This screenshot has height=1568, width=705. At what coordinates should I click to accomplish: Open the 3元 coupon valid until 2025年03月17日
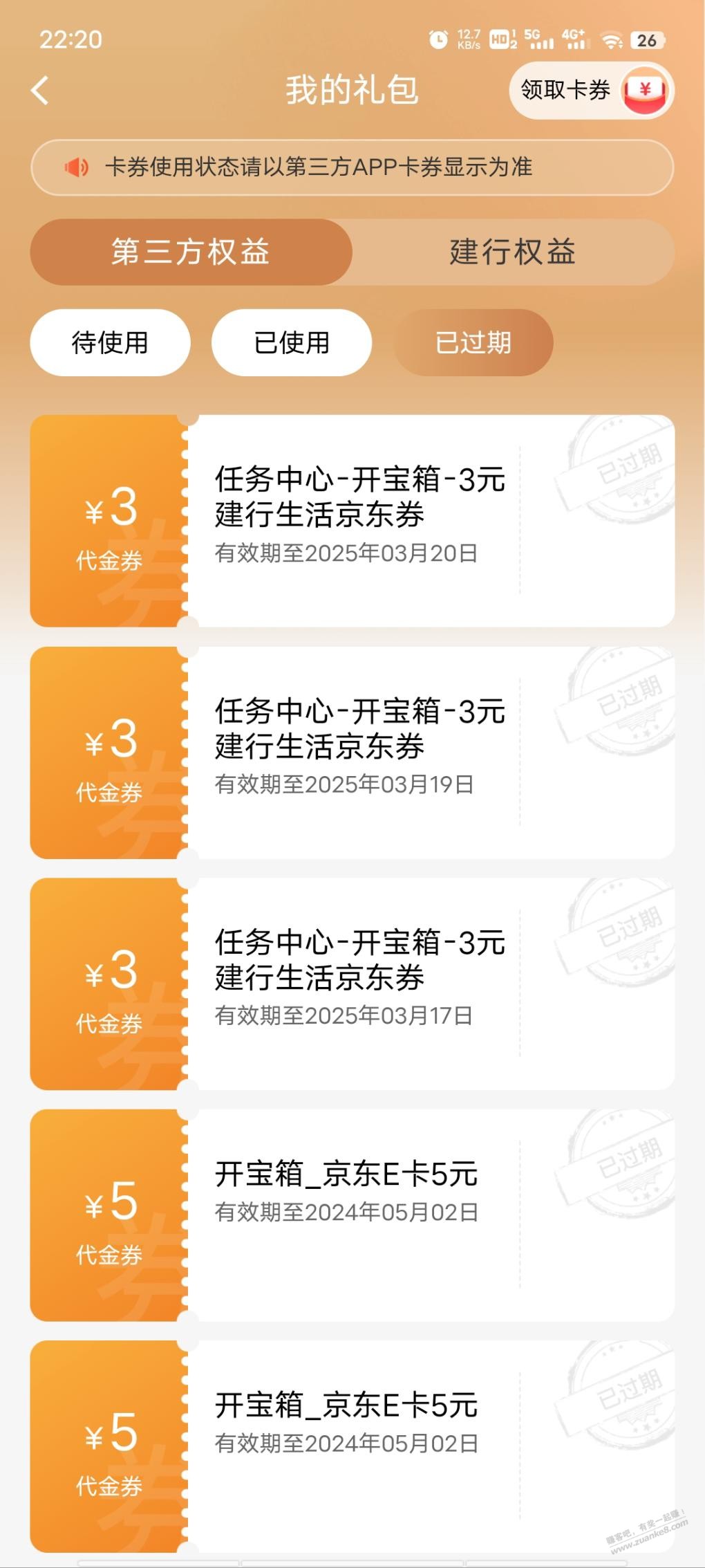click(352, 984)
